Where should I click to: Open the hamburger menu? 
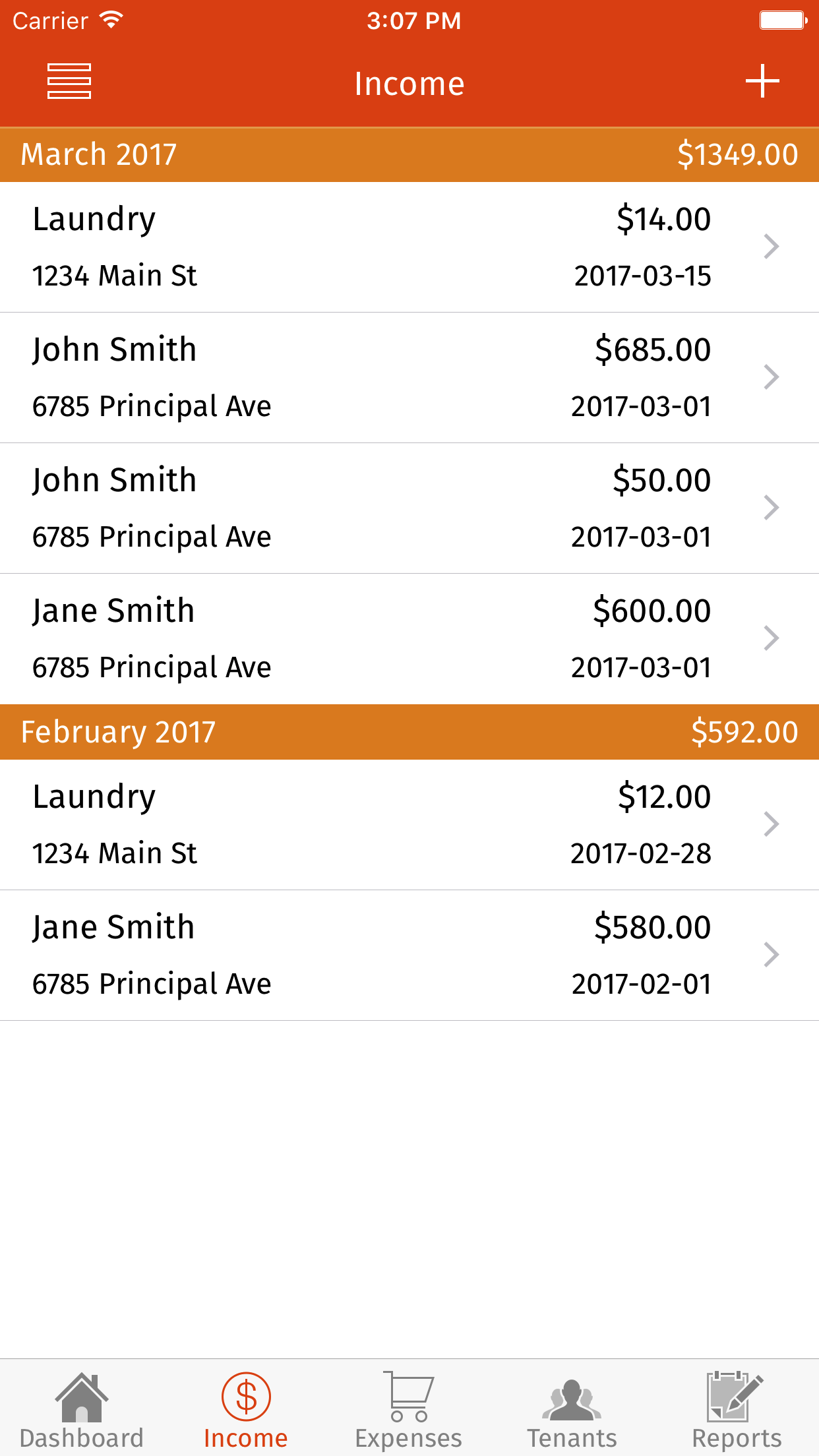coord(69,82)
